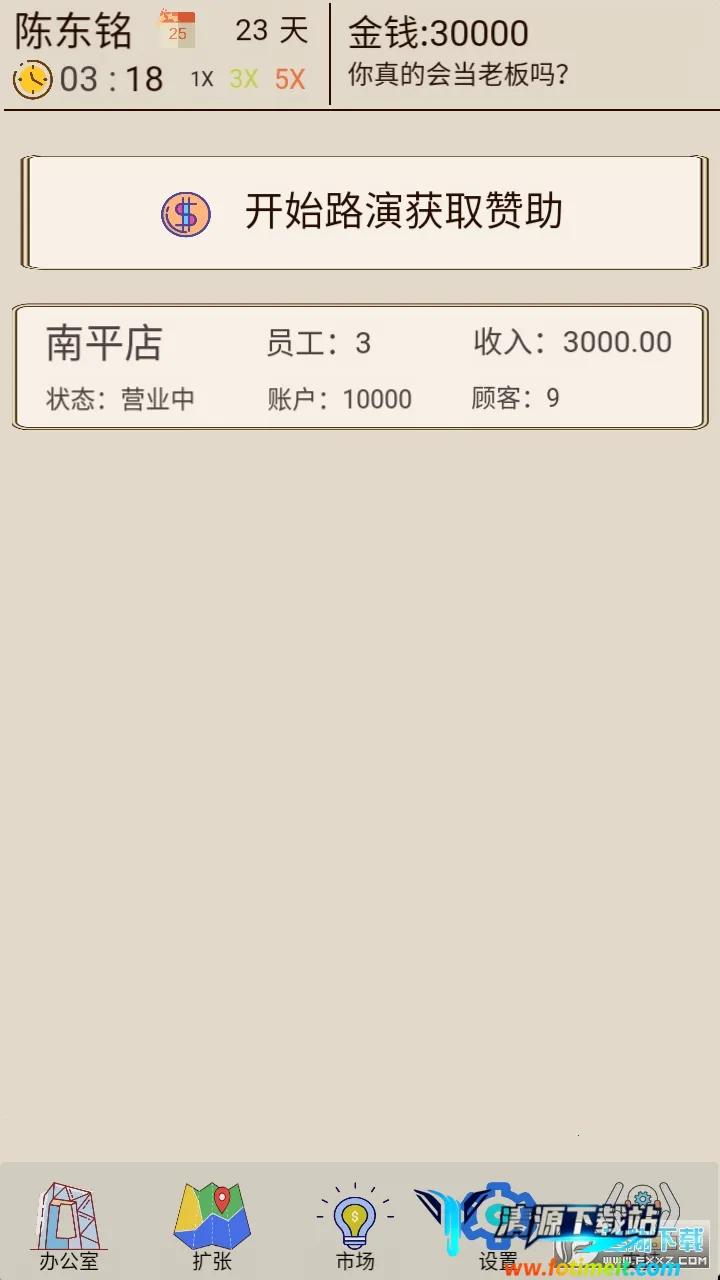Open the 扩张 map tab
The image size is (720, 1280).
tap(212, 1225)
